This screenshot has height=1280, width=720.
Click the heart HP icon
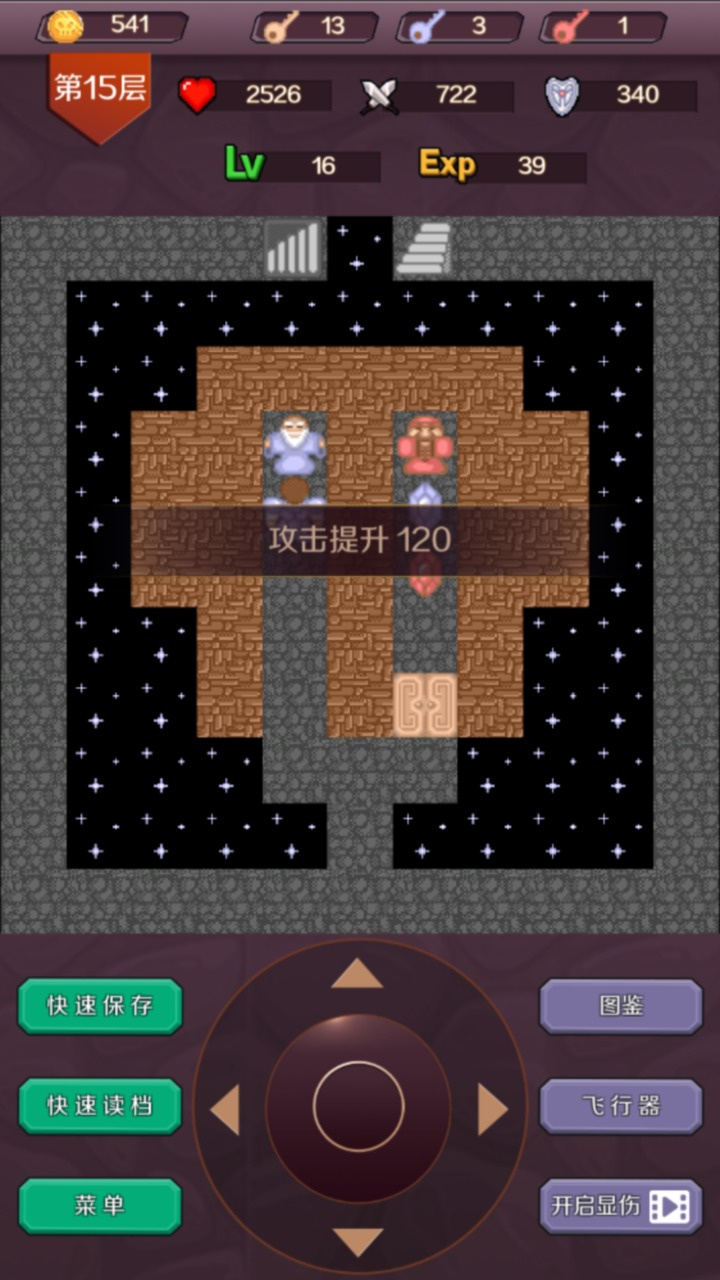(x=196, y=93)
